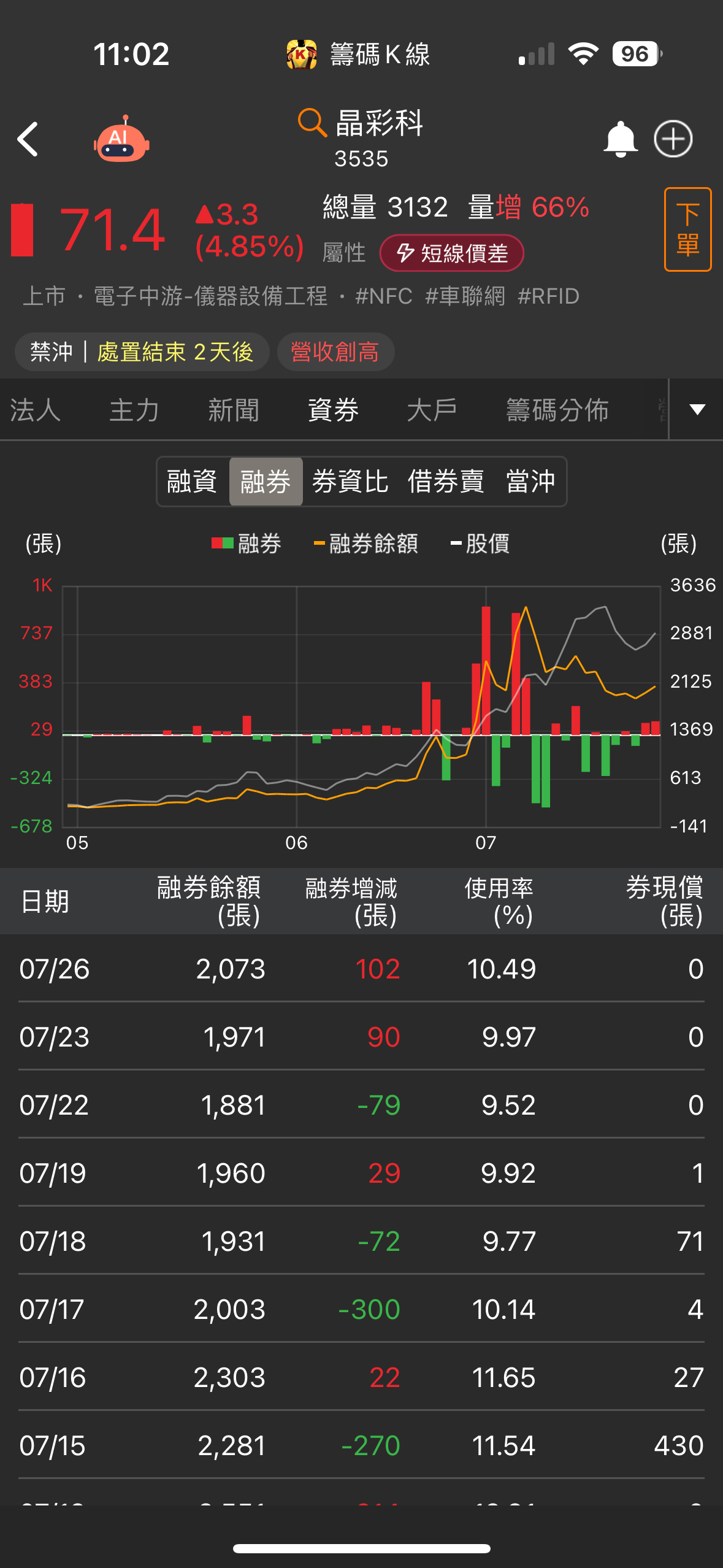Open the 短線價差 attribute chip
The height and width of the screenshot is (1568, 723).
(x=452, y=253)
